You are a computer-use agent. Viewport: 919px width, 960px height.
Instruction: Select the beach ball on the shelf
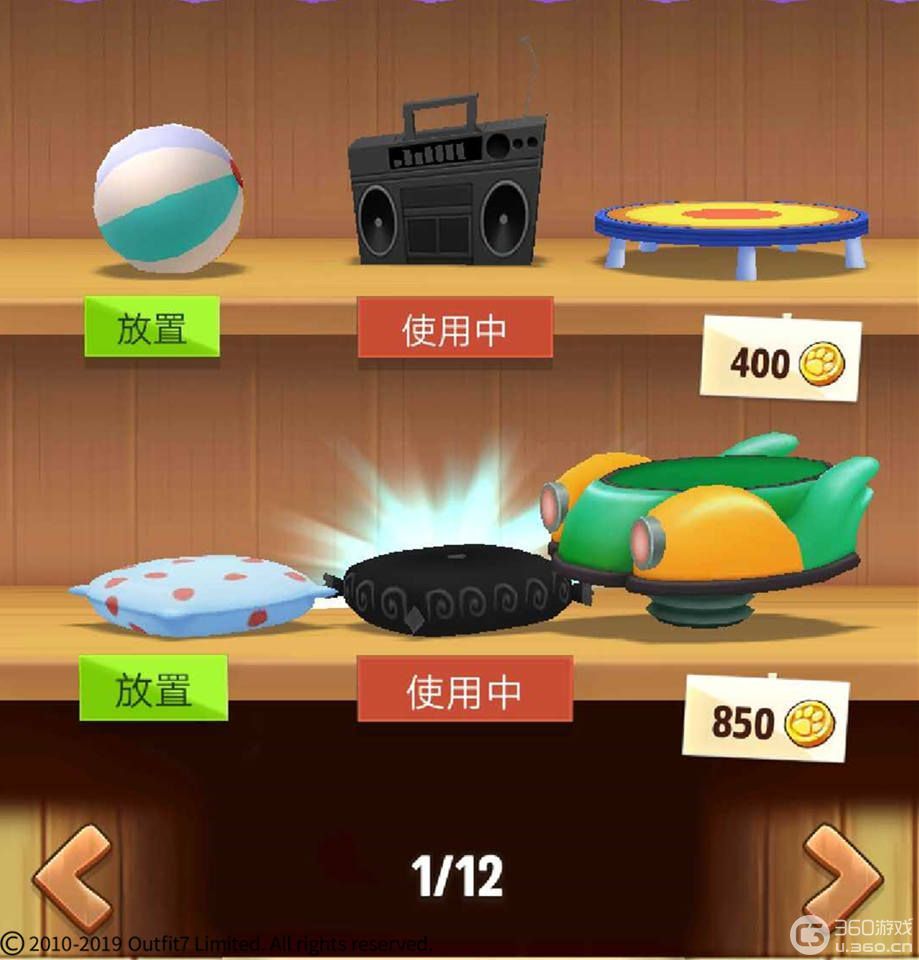[x=168, y=198]
